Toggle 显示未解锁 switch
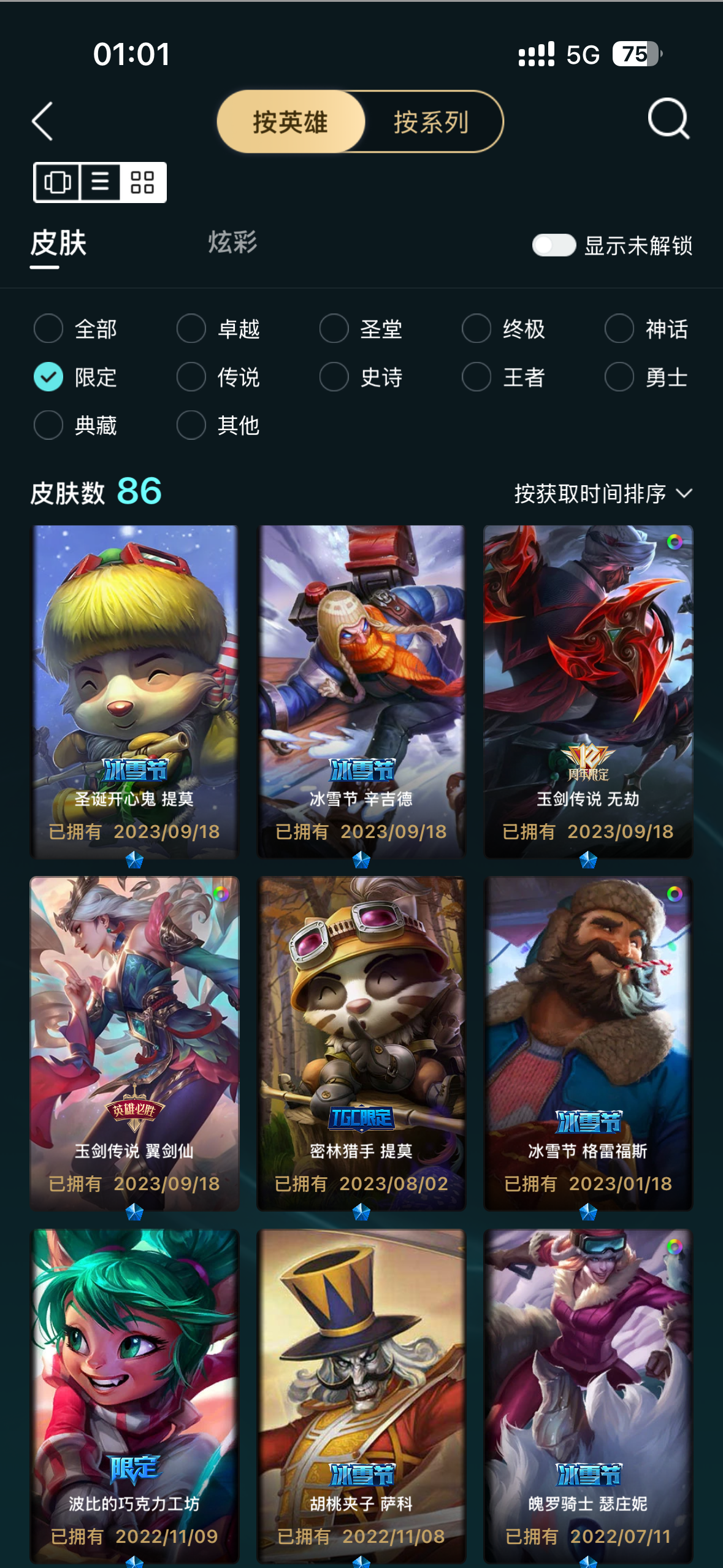 [554, 245]
